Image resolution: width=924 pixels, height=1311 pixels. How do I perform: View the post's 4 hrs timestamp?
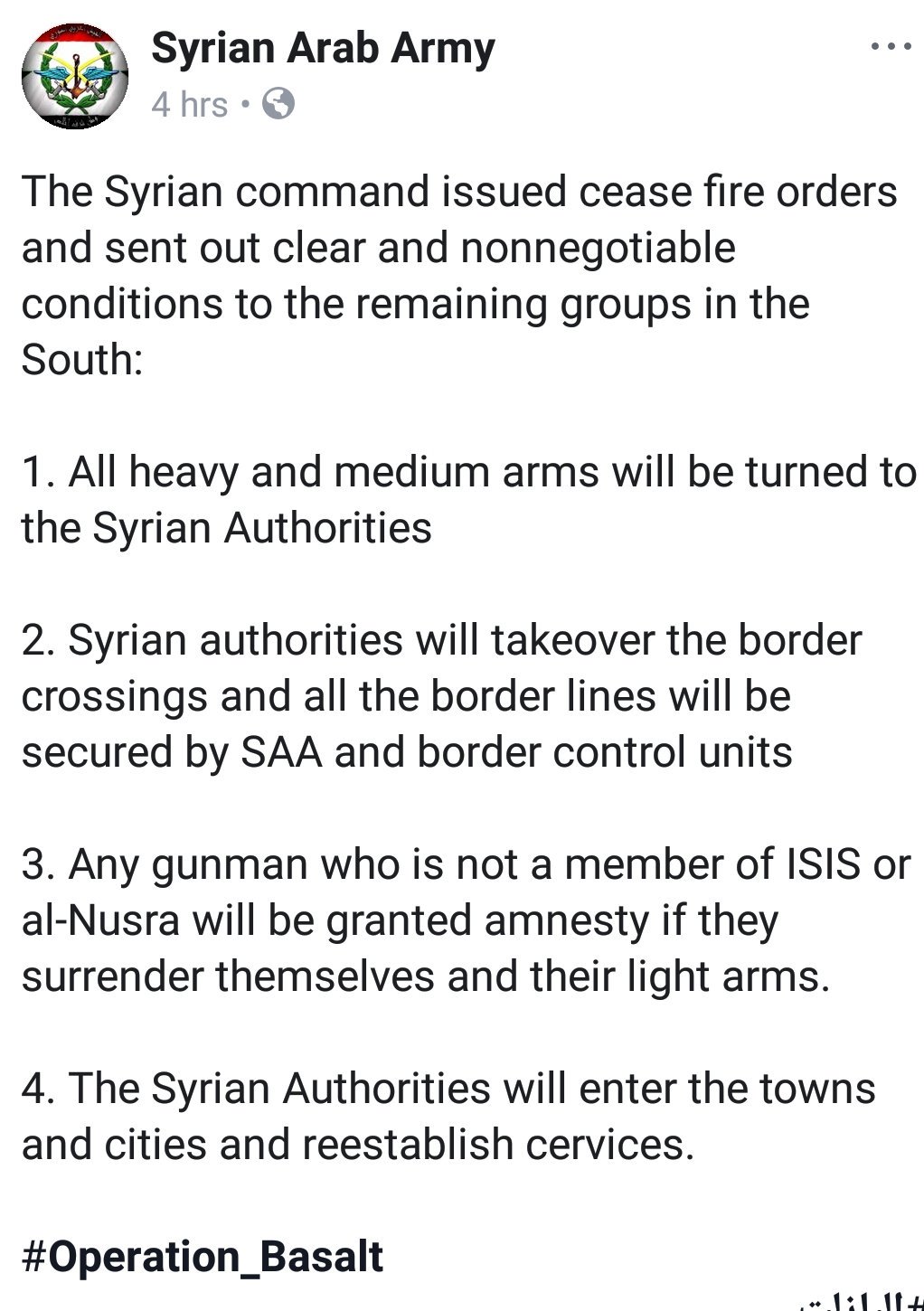click(x=190, y=105)
